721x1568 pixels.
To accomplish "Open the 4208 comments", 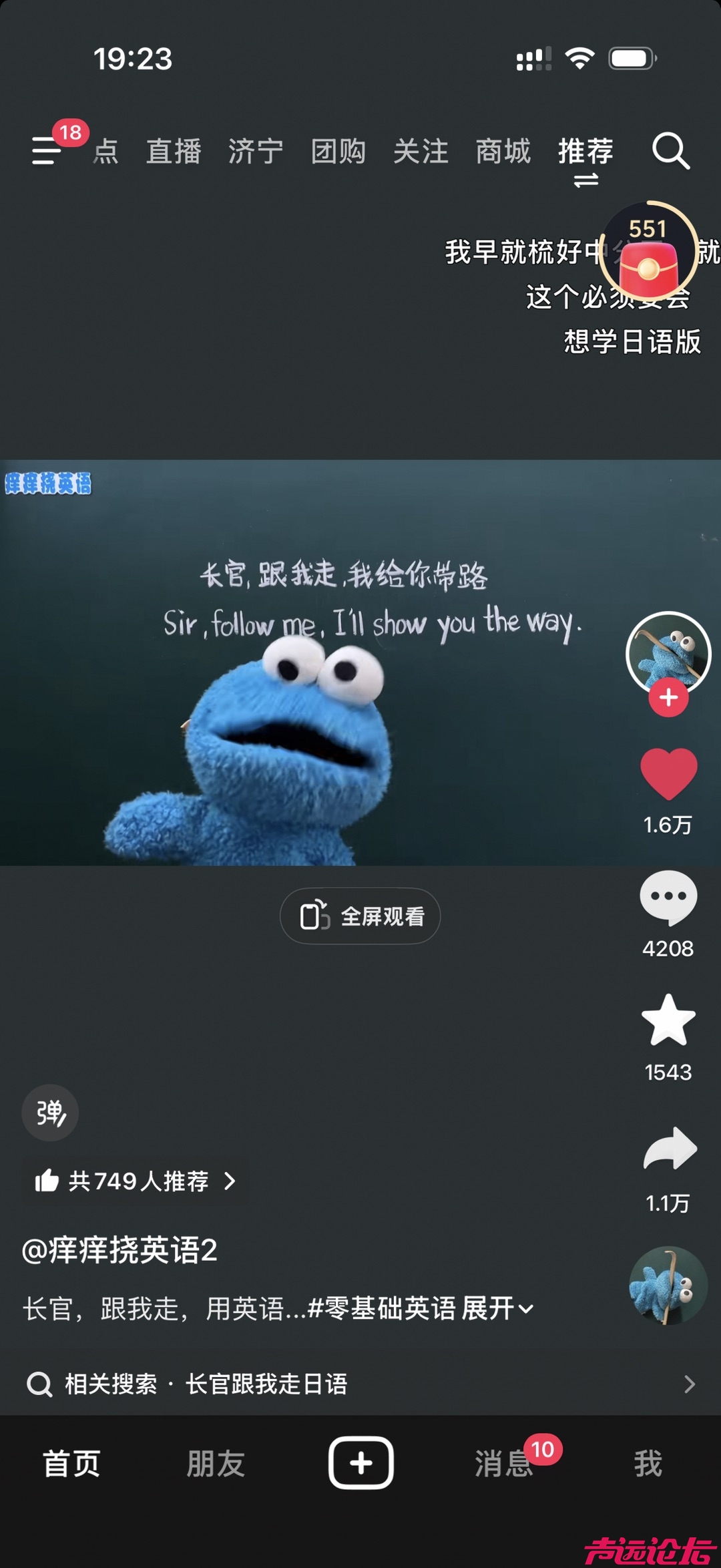I will (668, 898).
